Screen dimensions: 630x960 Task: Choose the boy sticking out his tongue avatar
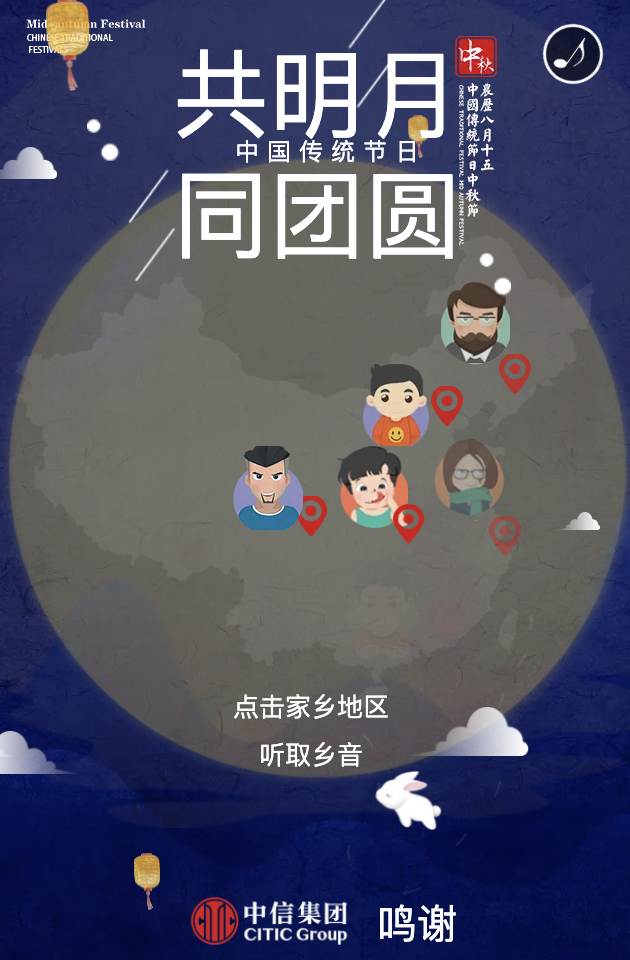(372, 490)
